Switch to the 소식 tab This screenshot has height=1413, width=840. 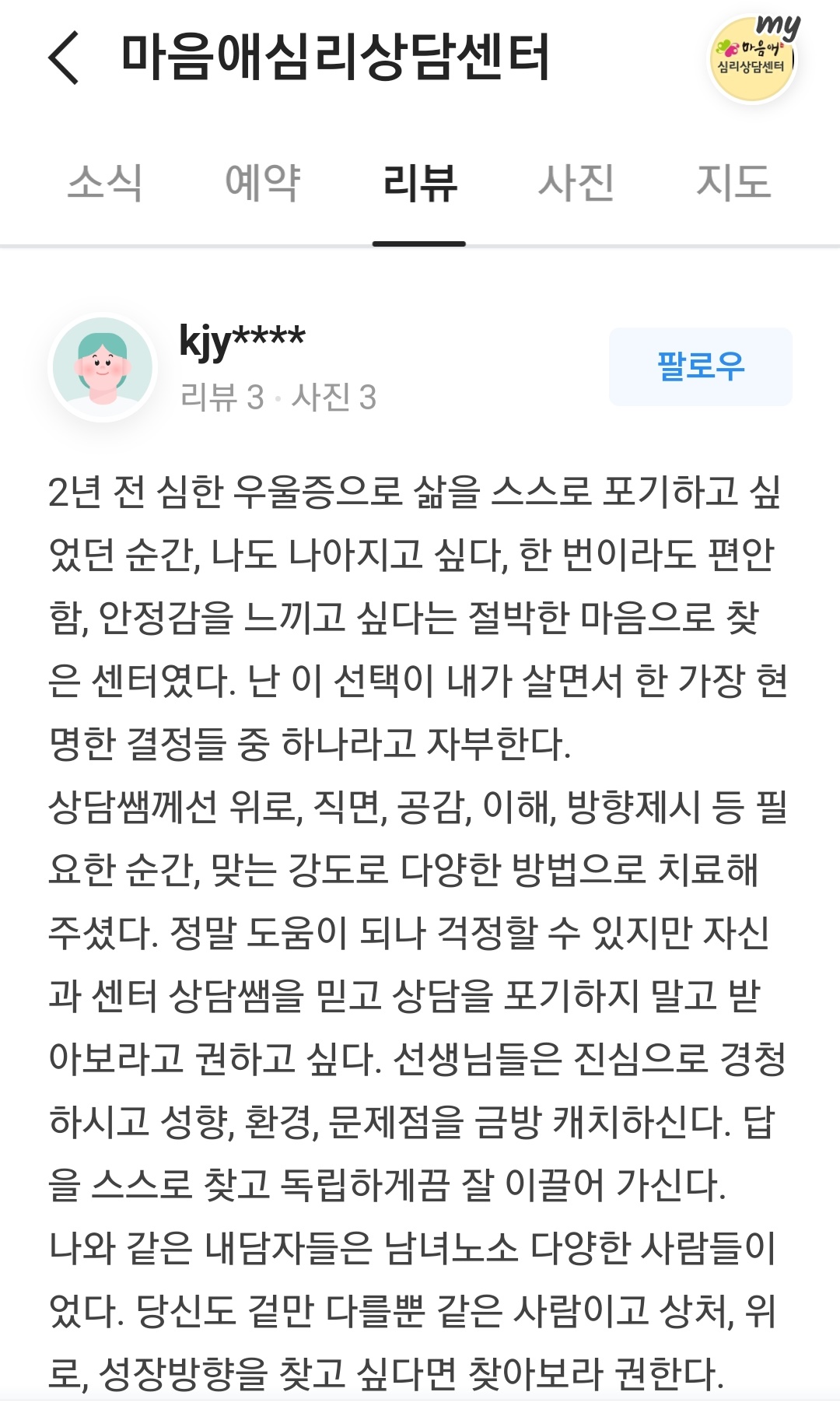click(x=105, y=184)
